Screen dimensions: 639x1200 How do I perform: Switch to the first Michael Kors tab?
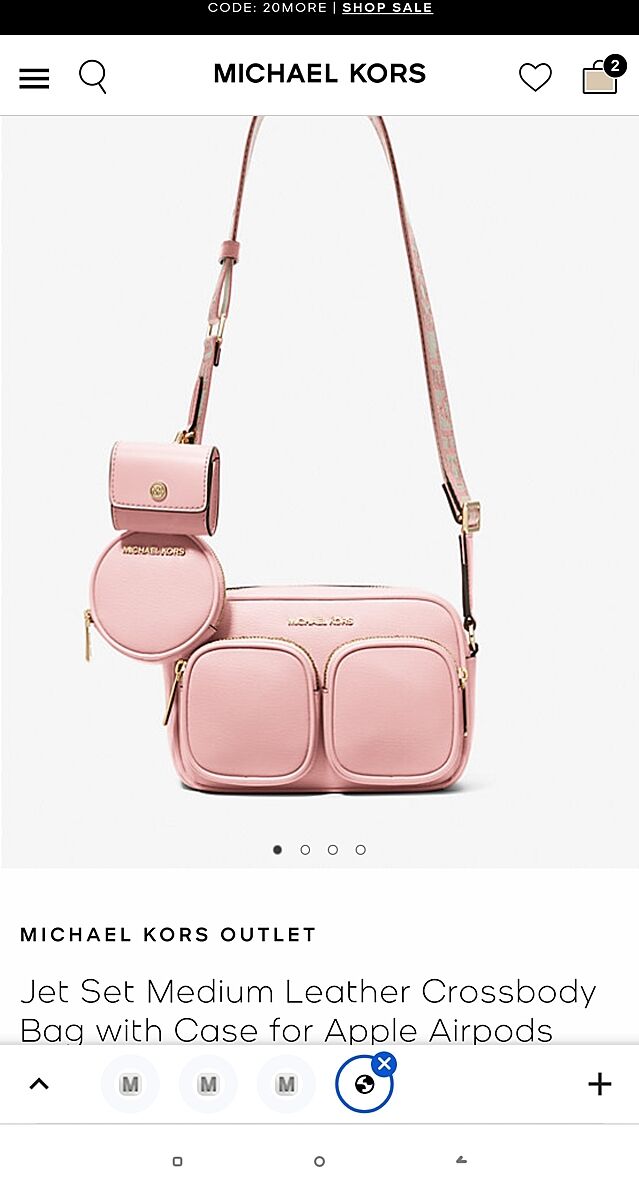[x=130, y=1084]
